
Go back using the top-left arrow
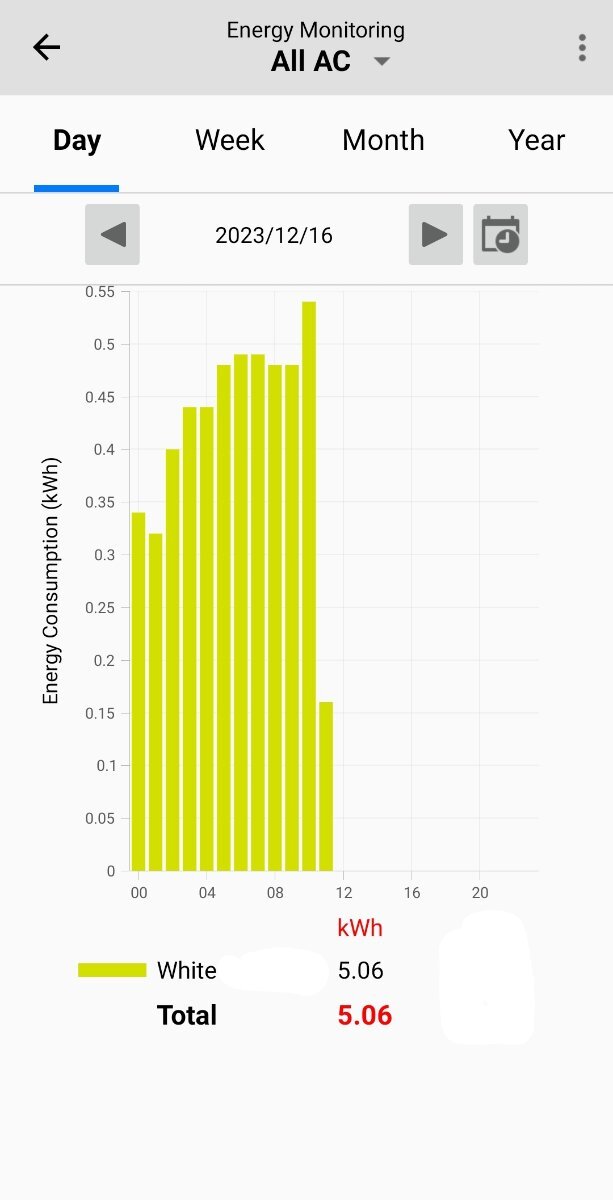pyautogui.click(x=46, y=47)
